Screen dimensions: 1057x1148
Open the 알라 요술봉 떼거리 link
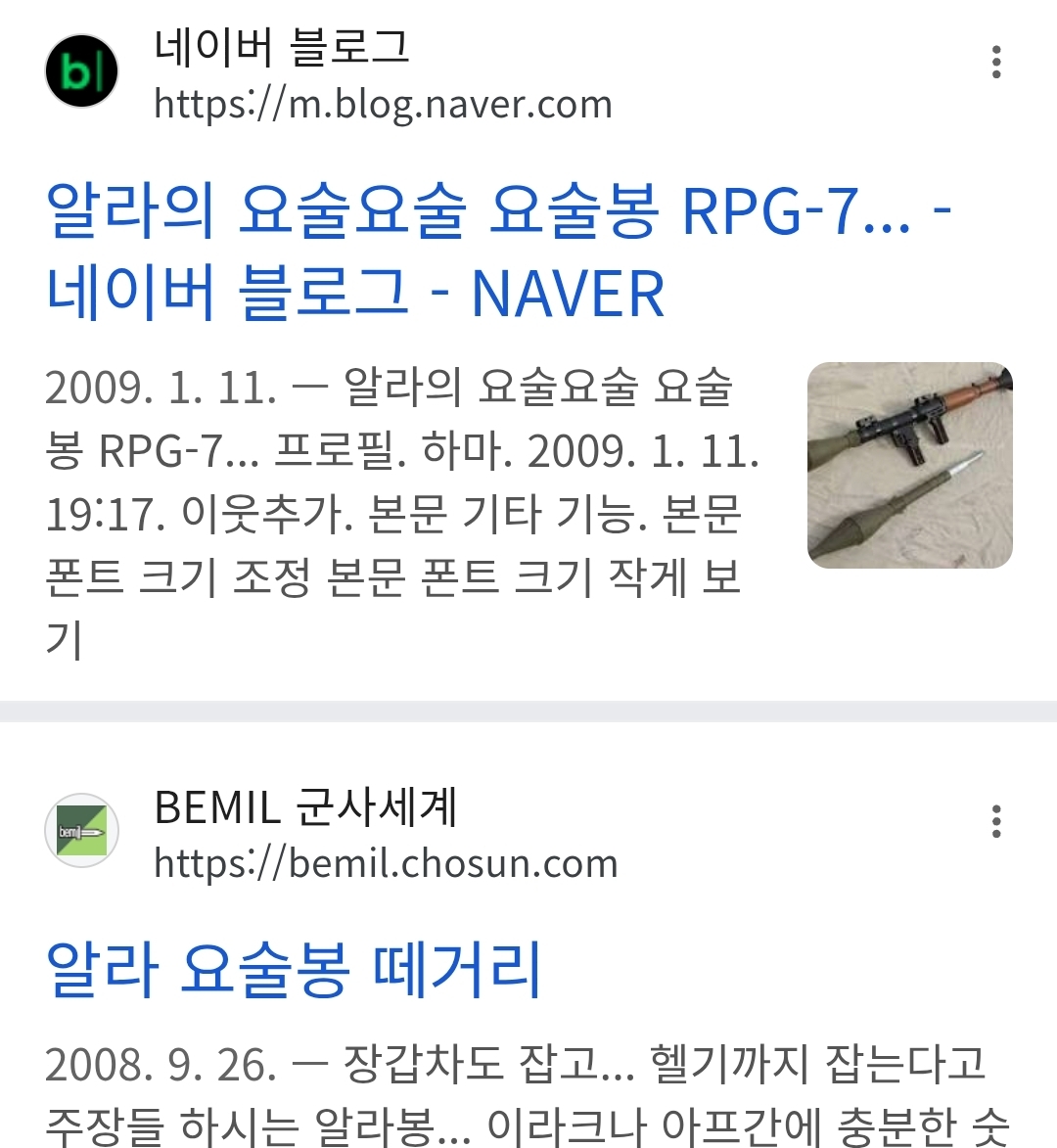point(294,970)
